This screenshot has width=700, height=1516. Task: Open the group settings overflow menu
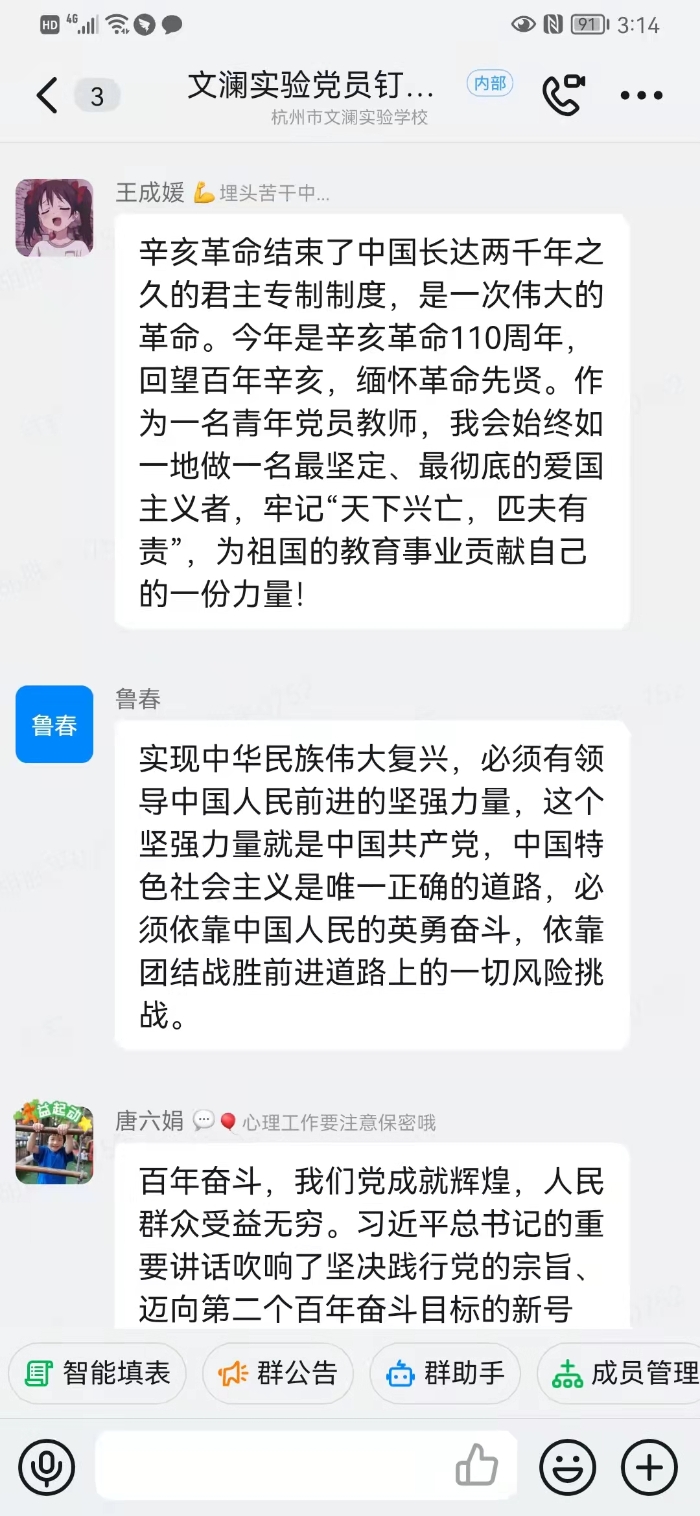click(x=641, y=96)
